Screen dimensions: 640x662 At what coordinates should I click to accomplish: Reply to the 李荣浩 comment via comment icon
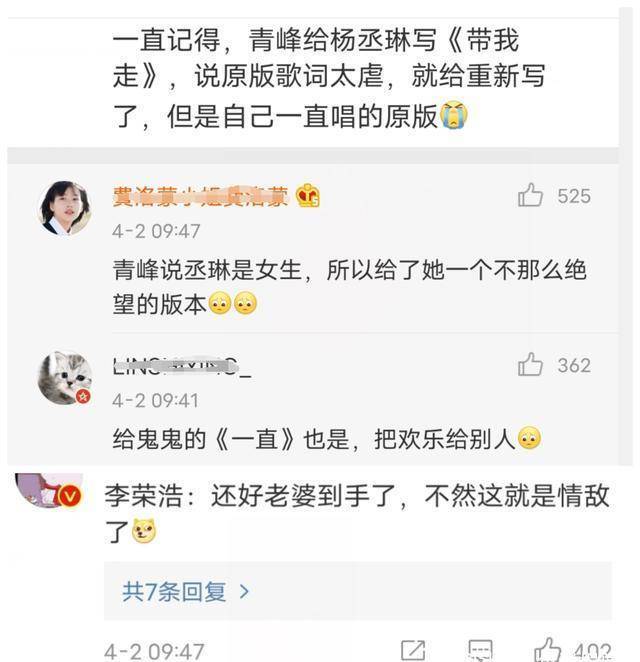(x=480, y=650)
